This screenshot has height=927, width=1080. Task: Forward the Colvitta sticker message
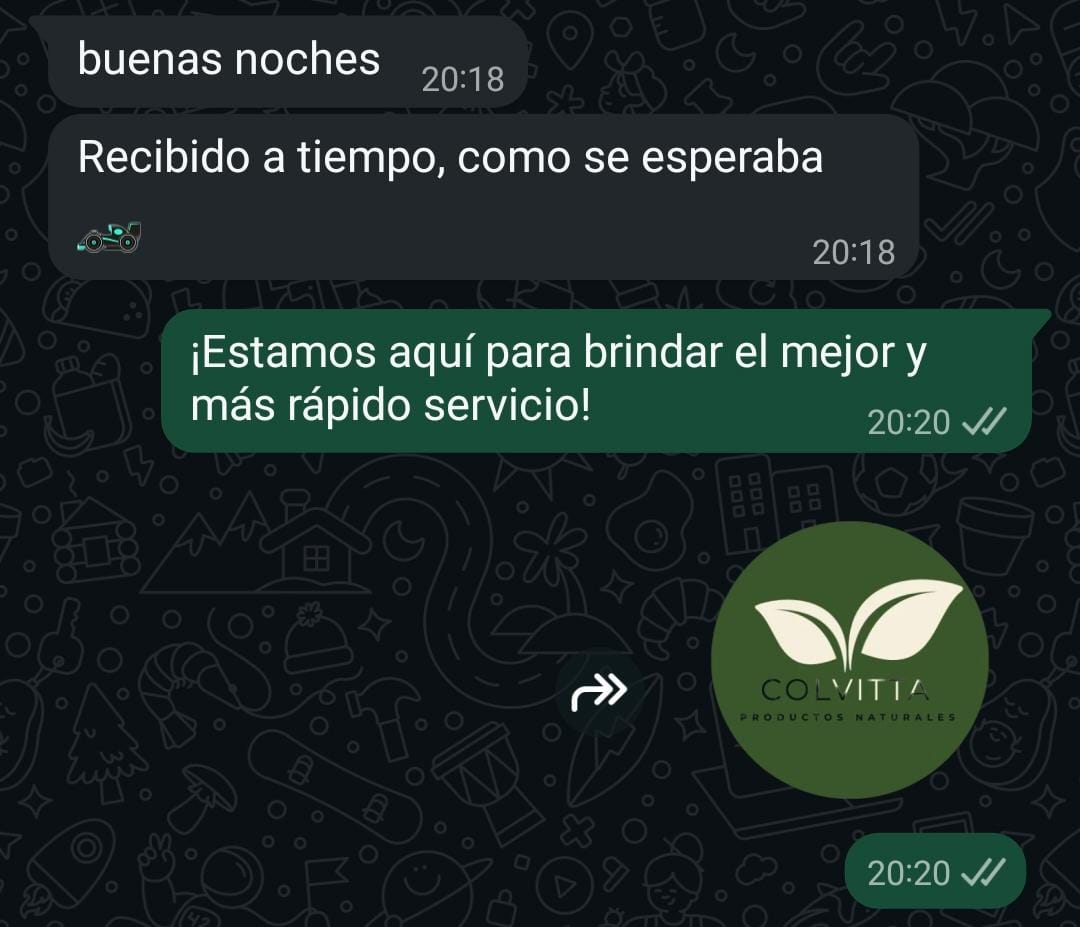point(599,691)
